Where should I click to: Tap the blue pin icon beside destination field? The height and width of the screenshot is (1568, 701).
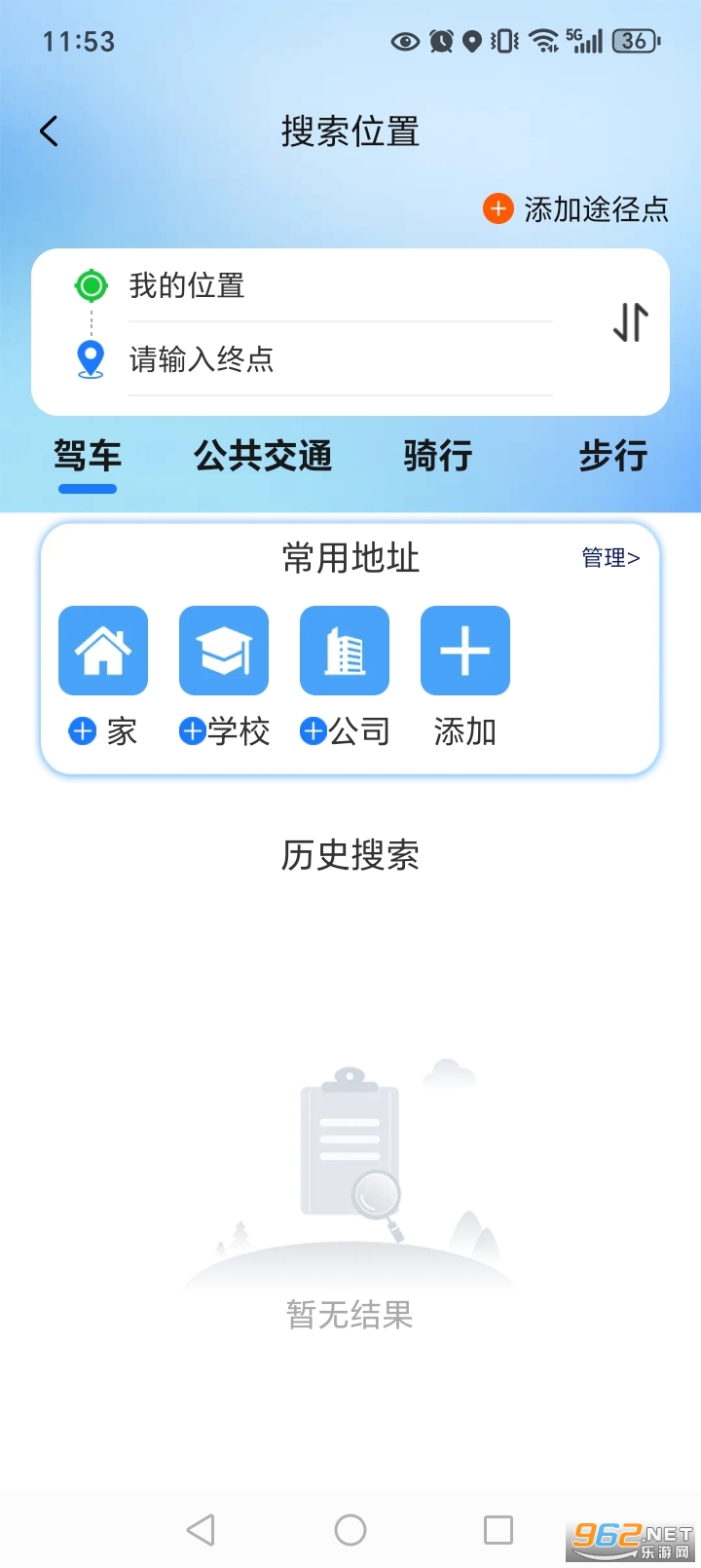coord(91,358)
